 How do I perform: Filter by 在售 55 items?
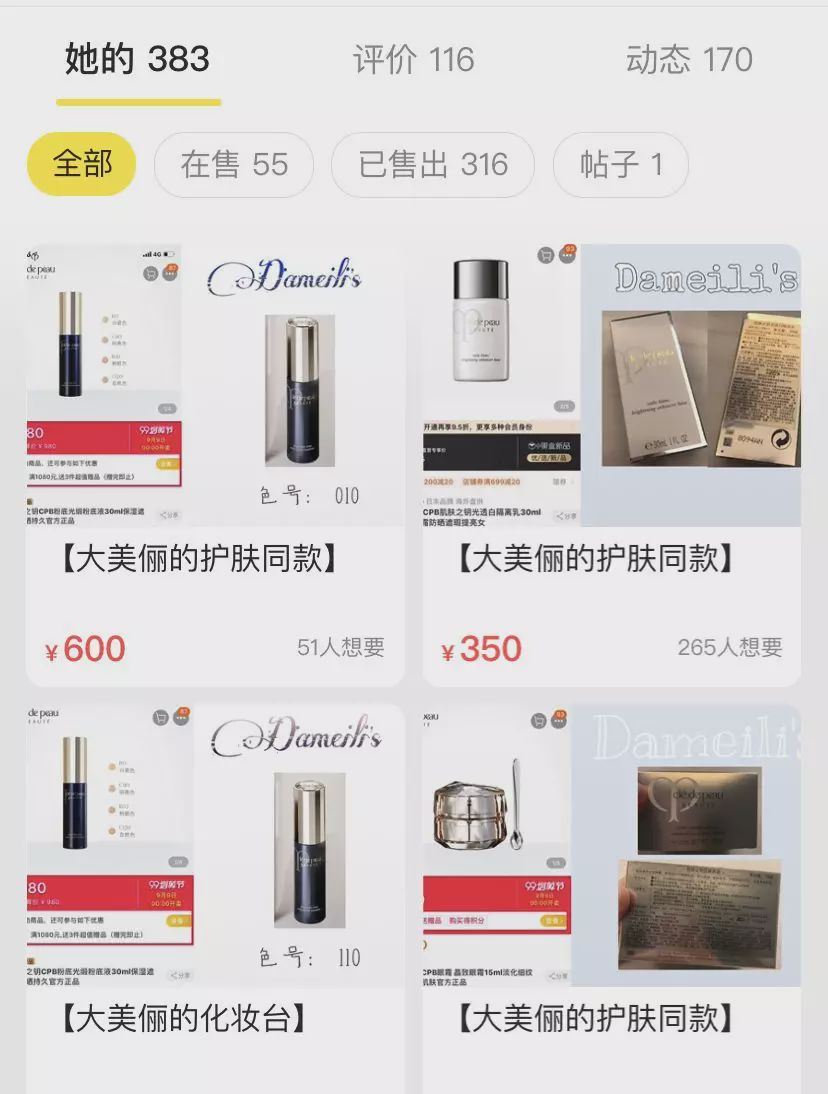point(233,165)
